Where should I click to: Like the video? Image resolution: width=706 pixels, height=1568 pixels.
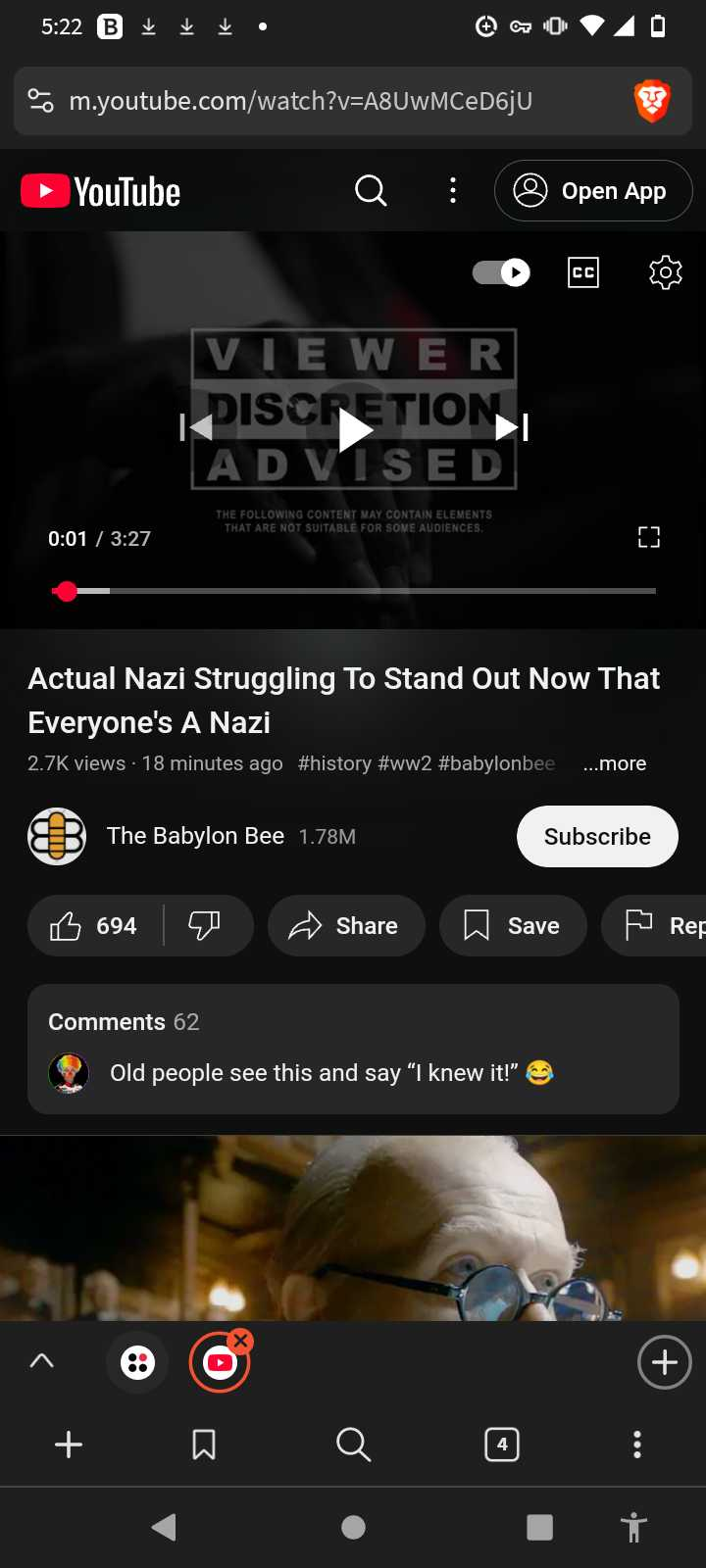[x=94, y=926]
